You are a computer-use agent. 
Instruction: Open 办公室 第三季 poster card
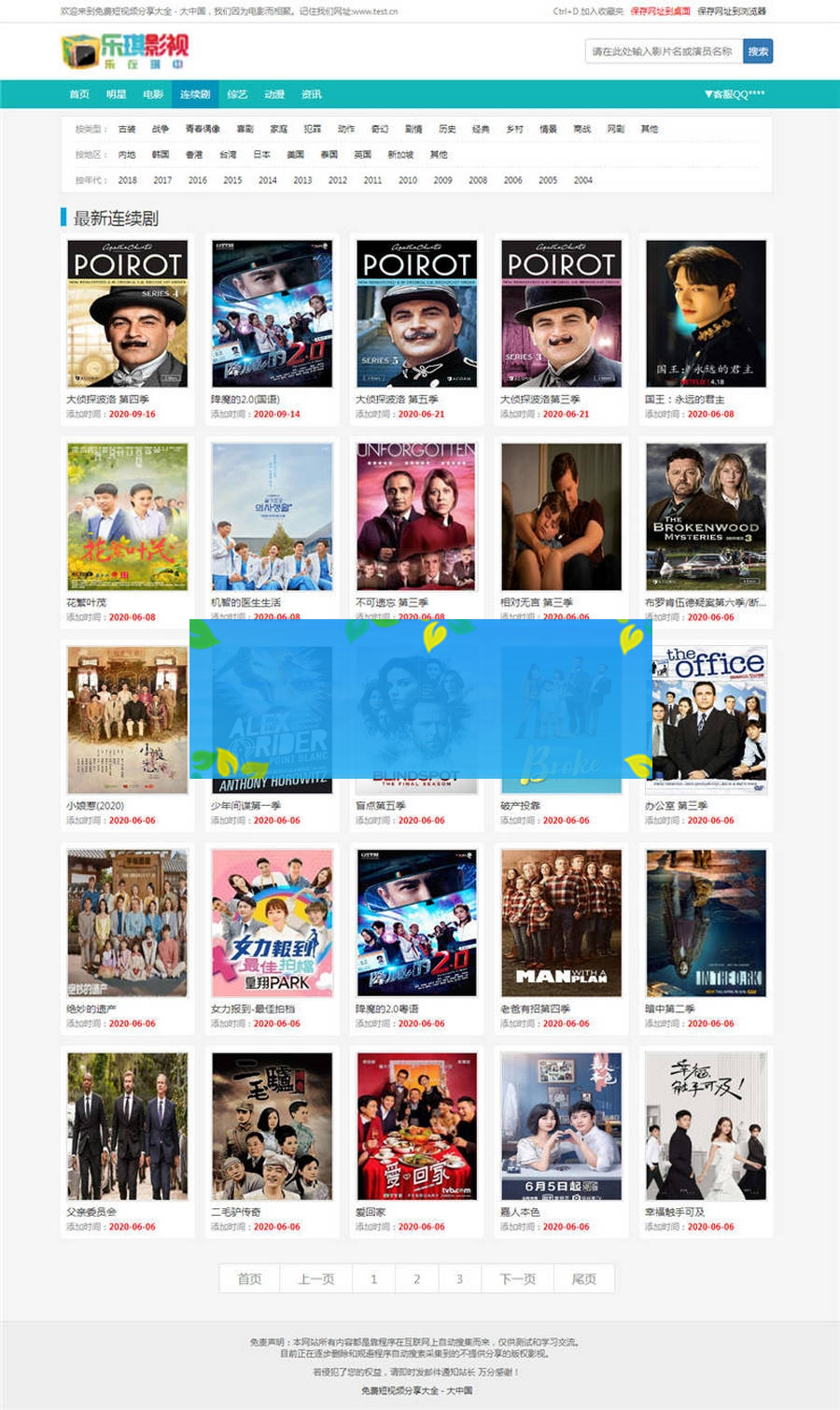coord(706,720)
